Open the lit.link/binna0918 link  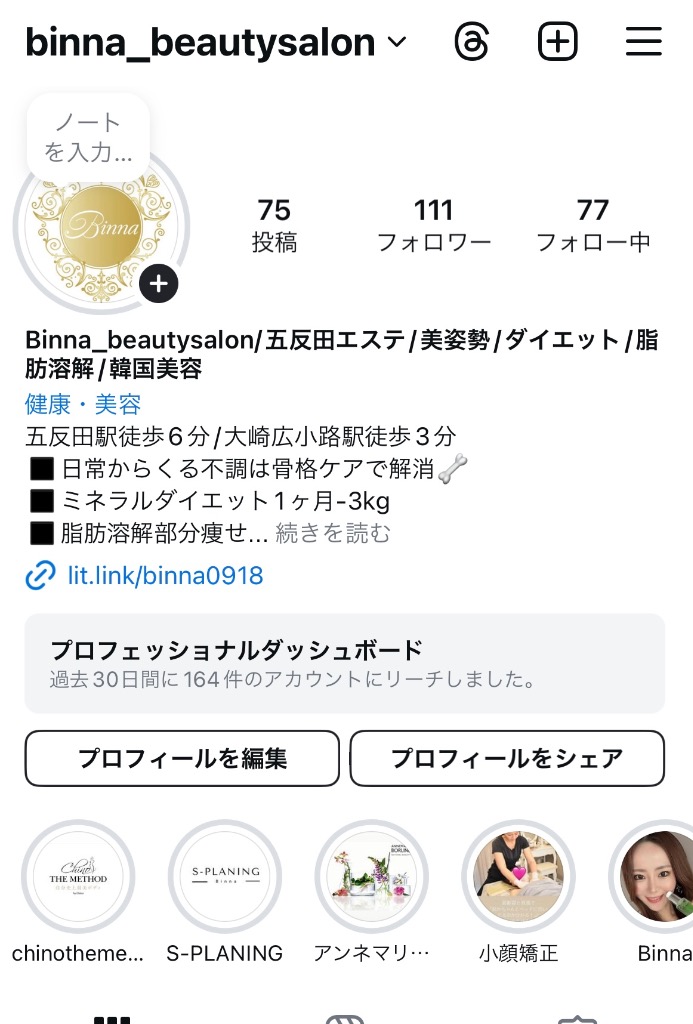[x=165, y=576]
